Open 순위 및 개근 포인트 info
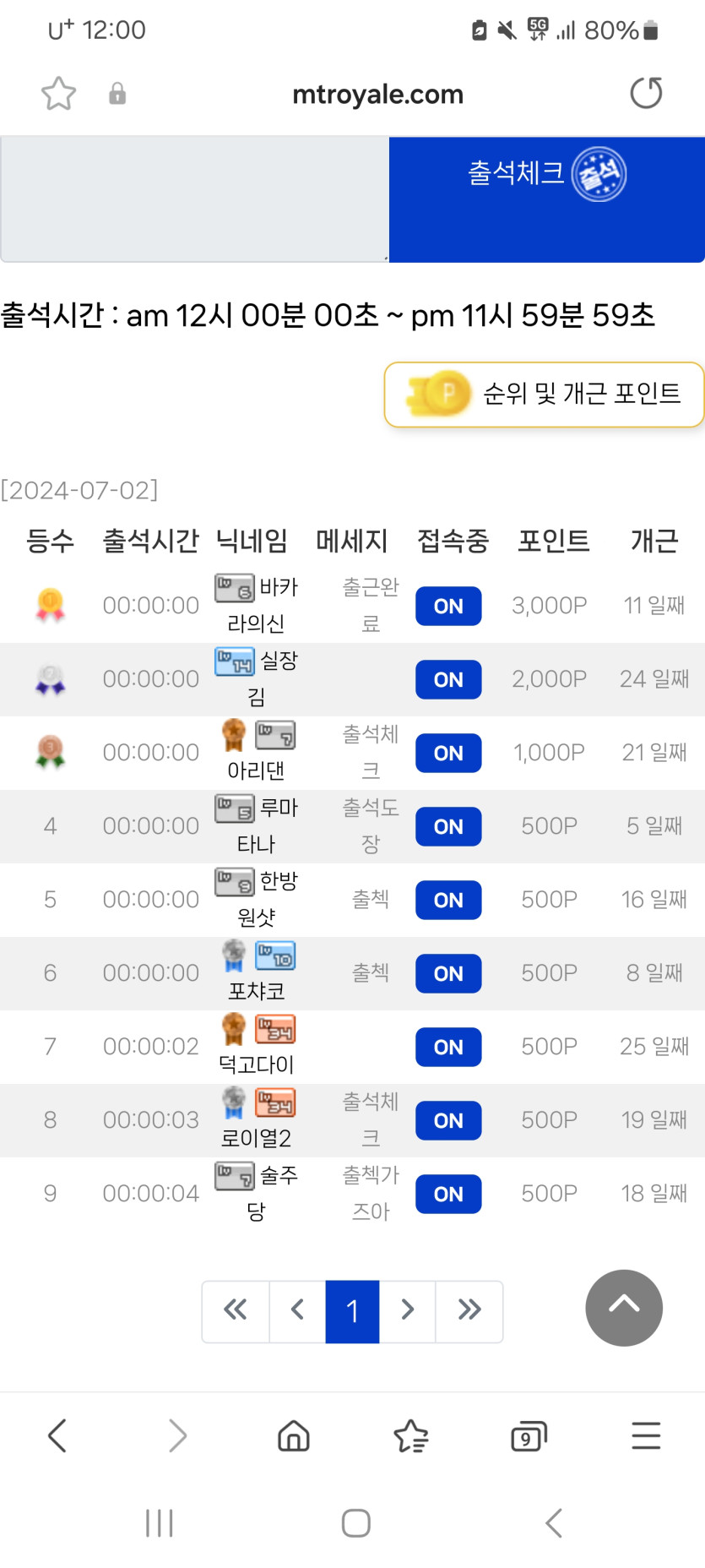The height and width of the screenshot is (1568, 705). [544, 395]
